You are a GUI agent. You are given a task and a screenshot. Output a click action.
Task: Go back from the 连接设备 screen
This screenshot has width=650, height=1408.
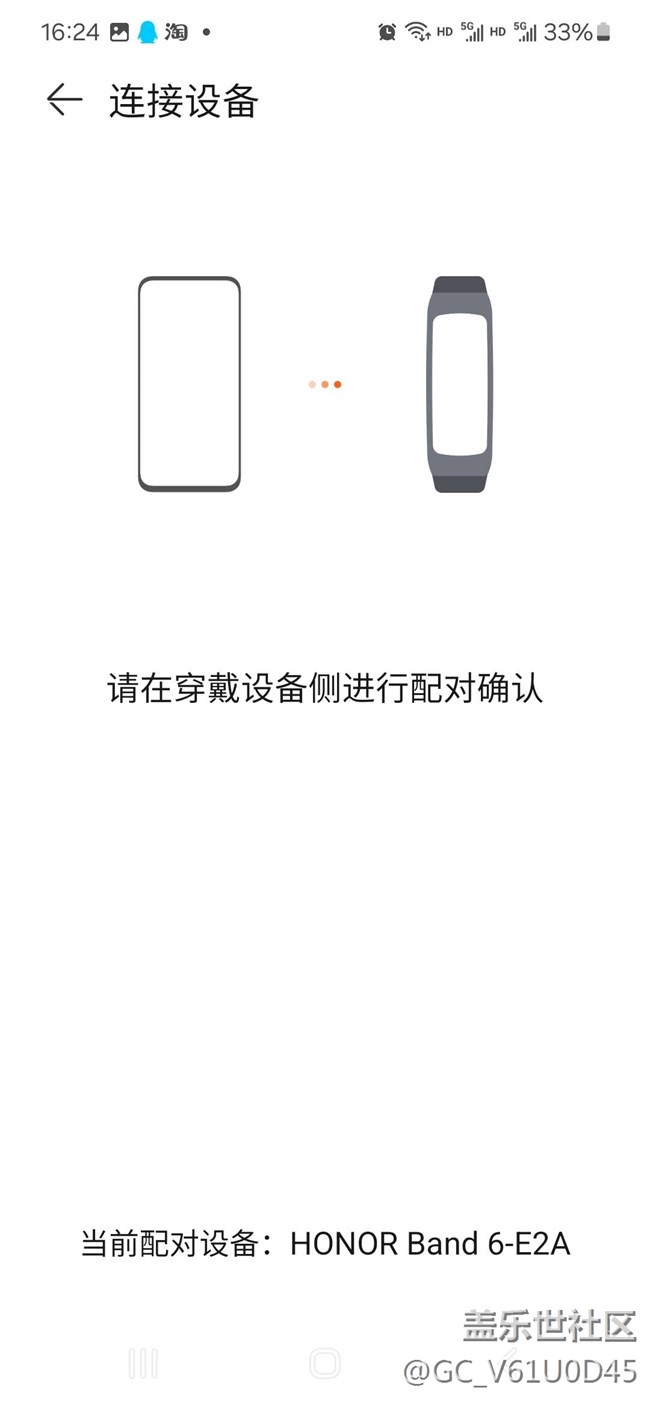click(x=64, y=100)
